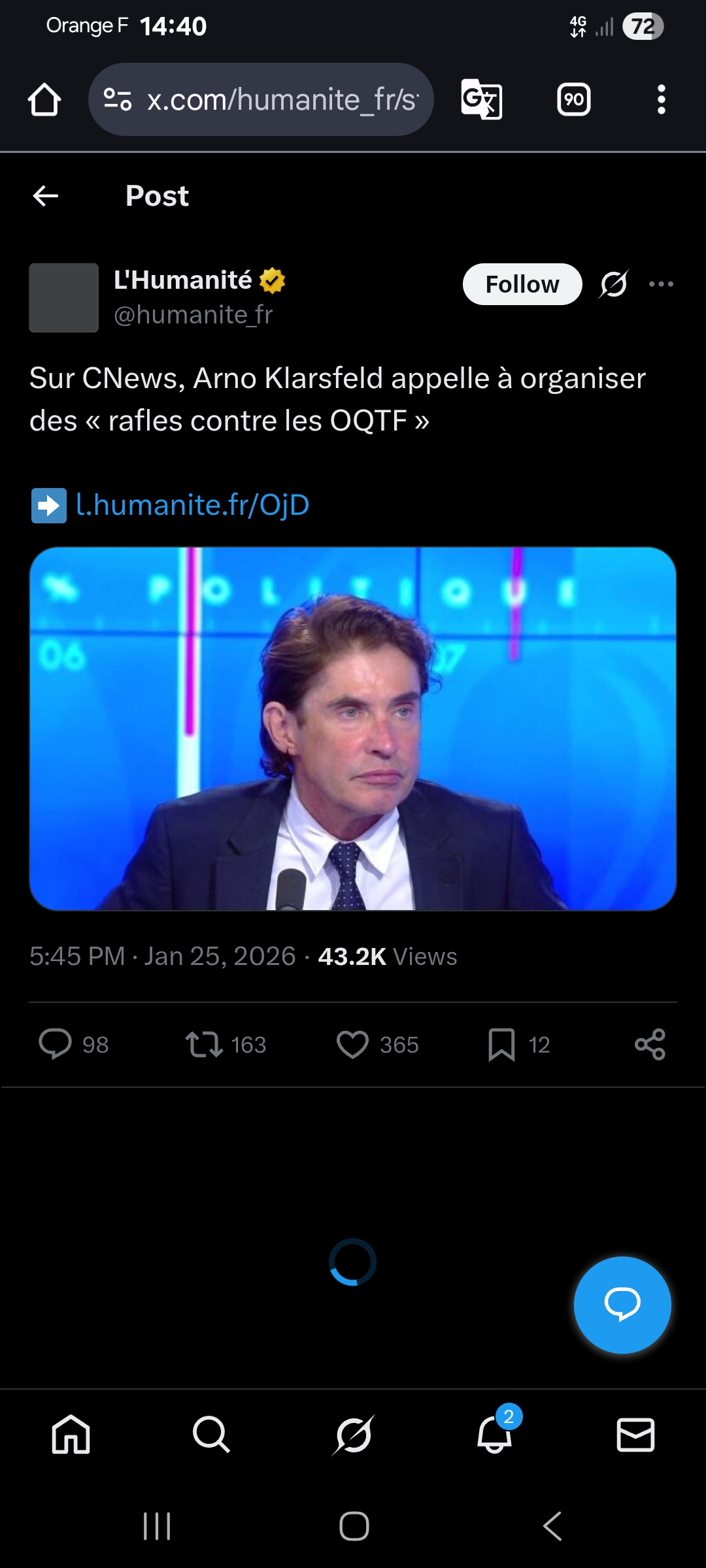706x1568 pixels.
Task: Open the l.humanite.fr/OjD link
Action: tap(192, 505)
